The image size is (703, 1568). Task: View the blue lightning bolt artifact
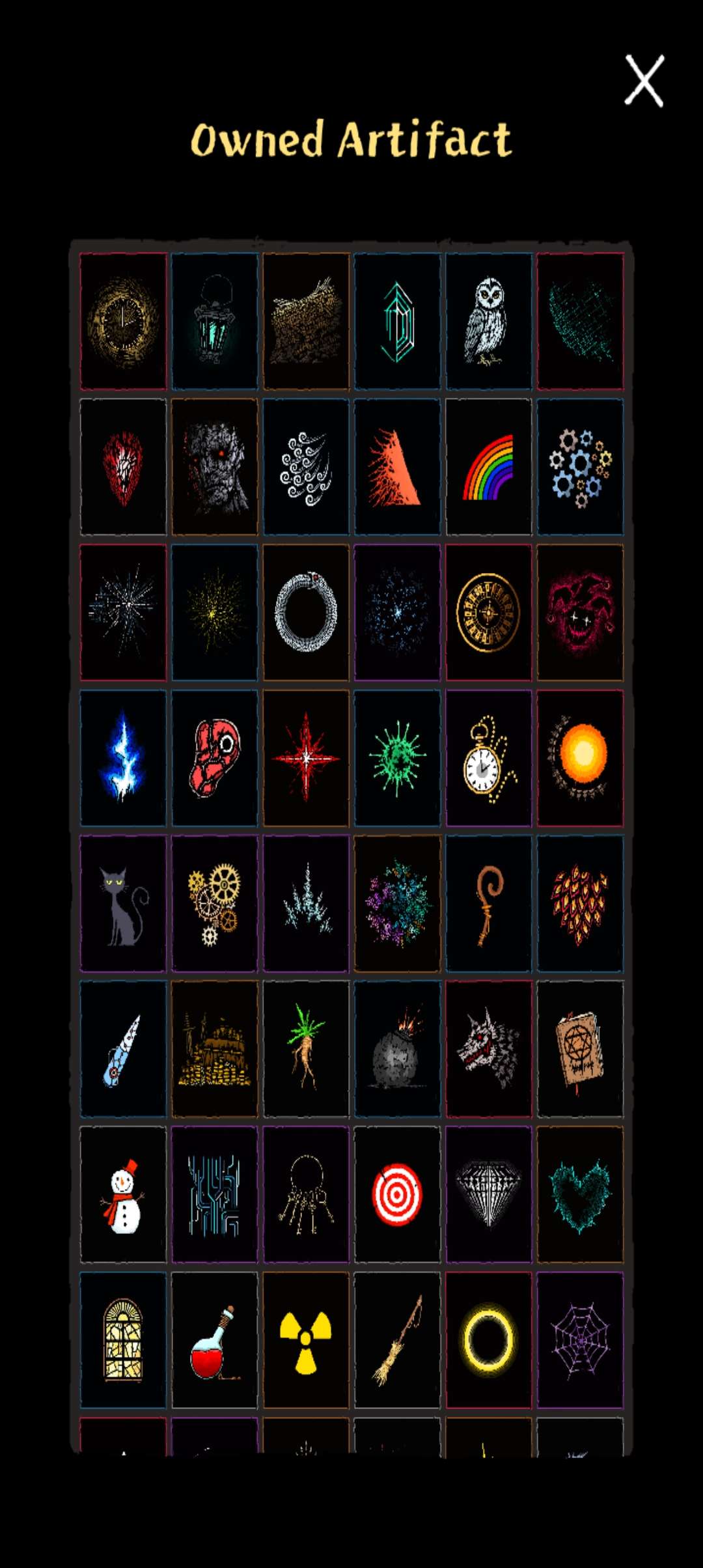point(123,758)
